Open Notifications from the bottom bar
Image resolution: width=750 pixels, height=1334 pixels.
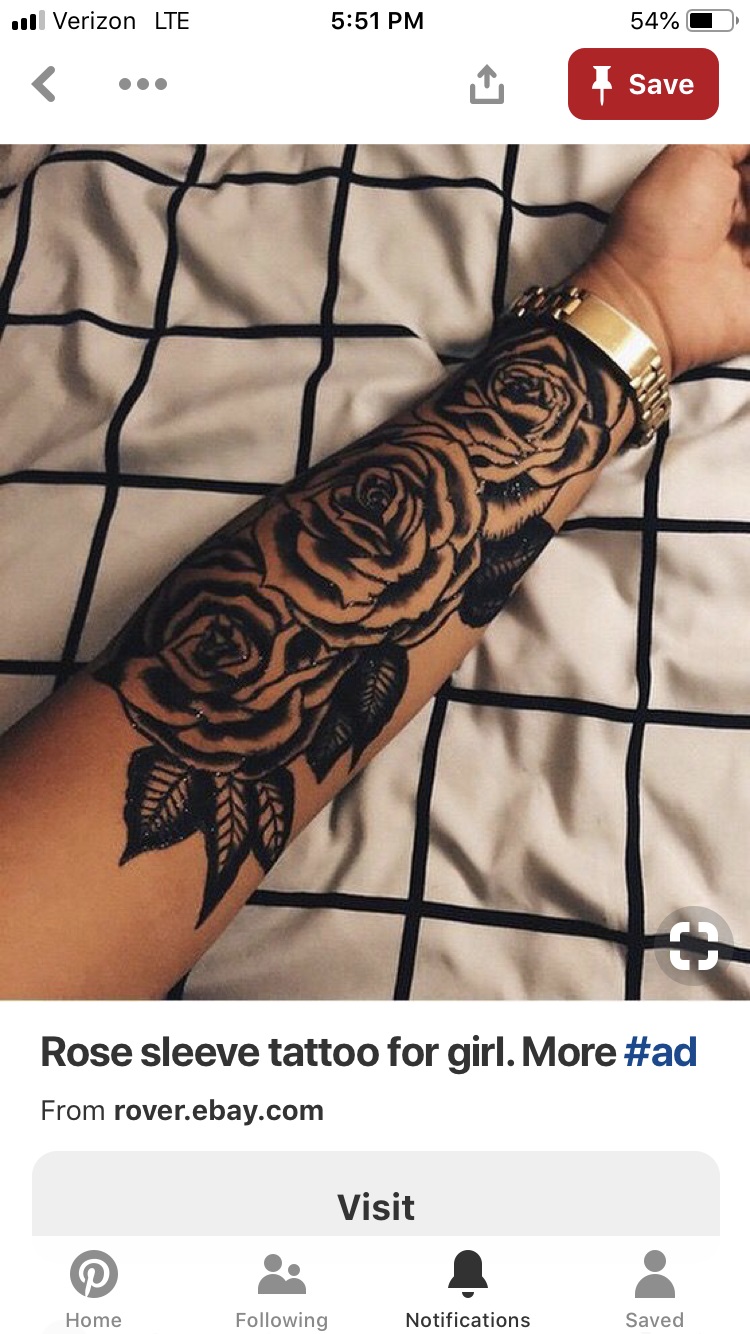coord(468,1273)
